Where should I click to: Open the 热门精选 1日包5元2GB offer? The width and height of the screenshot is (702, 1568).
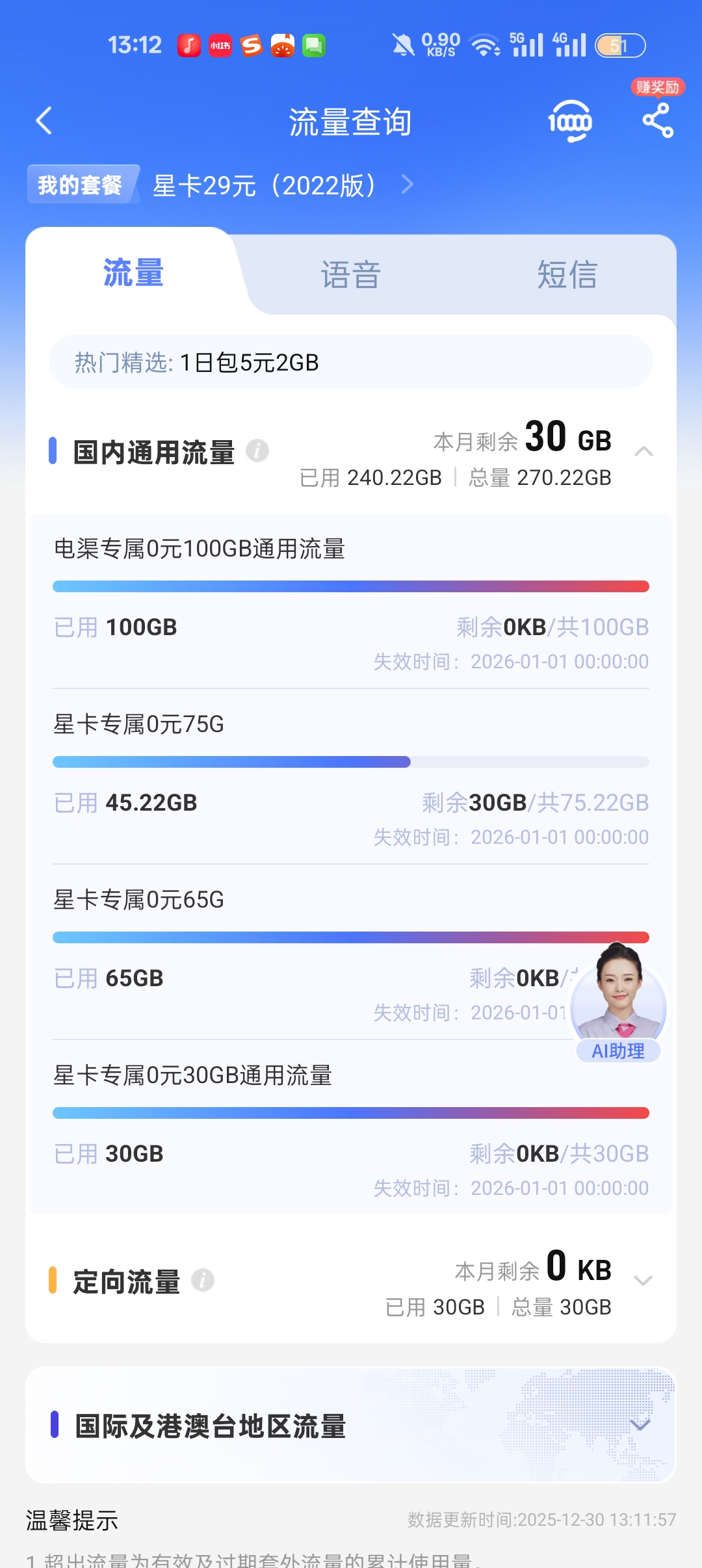click(x=351, y=362)
